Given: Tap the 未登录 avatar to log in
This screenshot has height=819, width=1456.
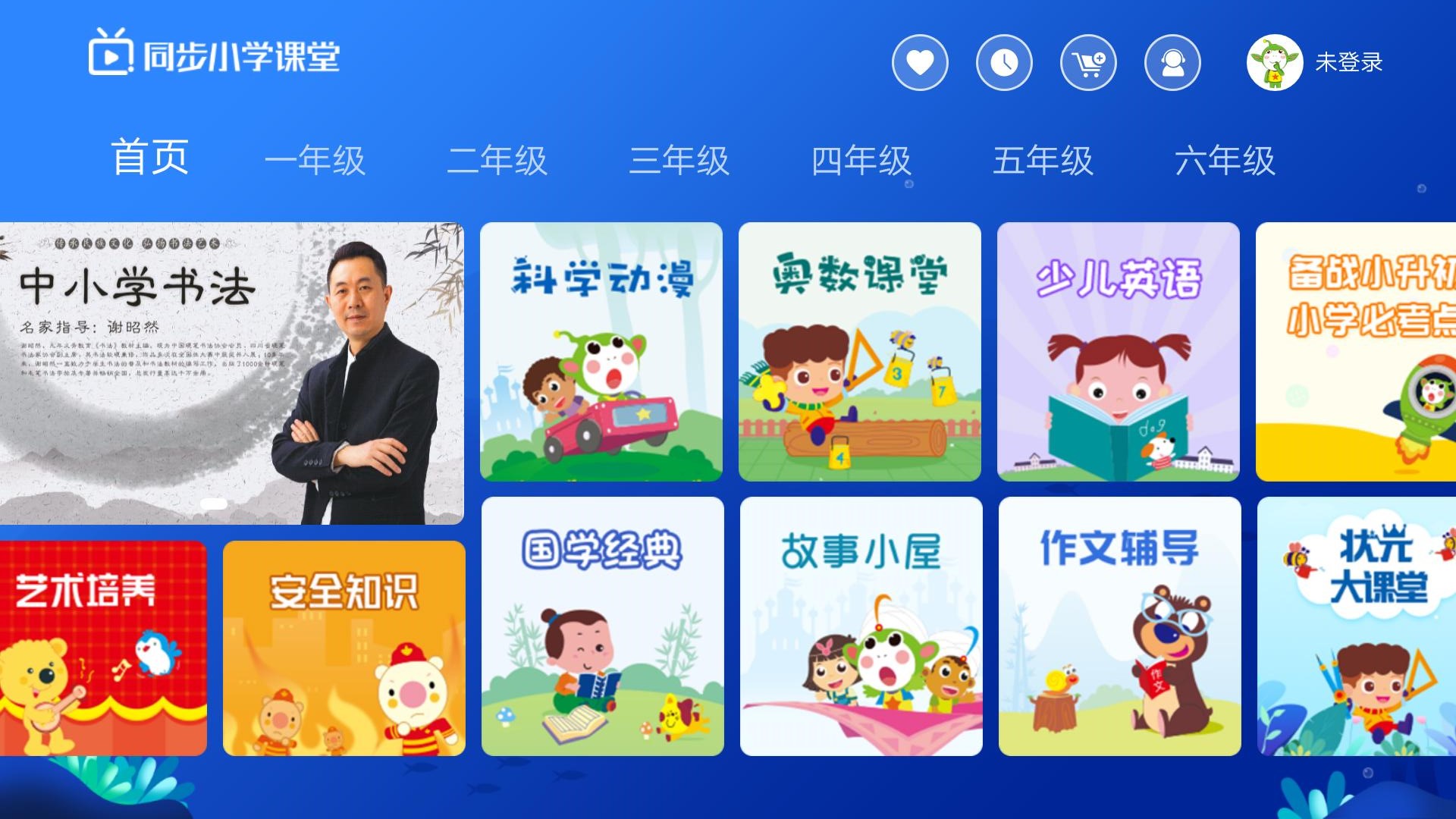Looking at the screenshot, I should click(x=1275, y=62).
